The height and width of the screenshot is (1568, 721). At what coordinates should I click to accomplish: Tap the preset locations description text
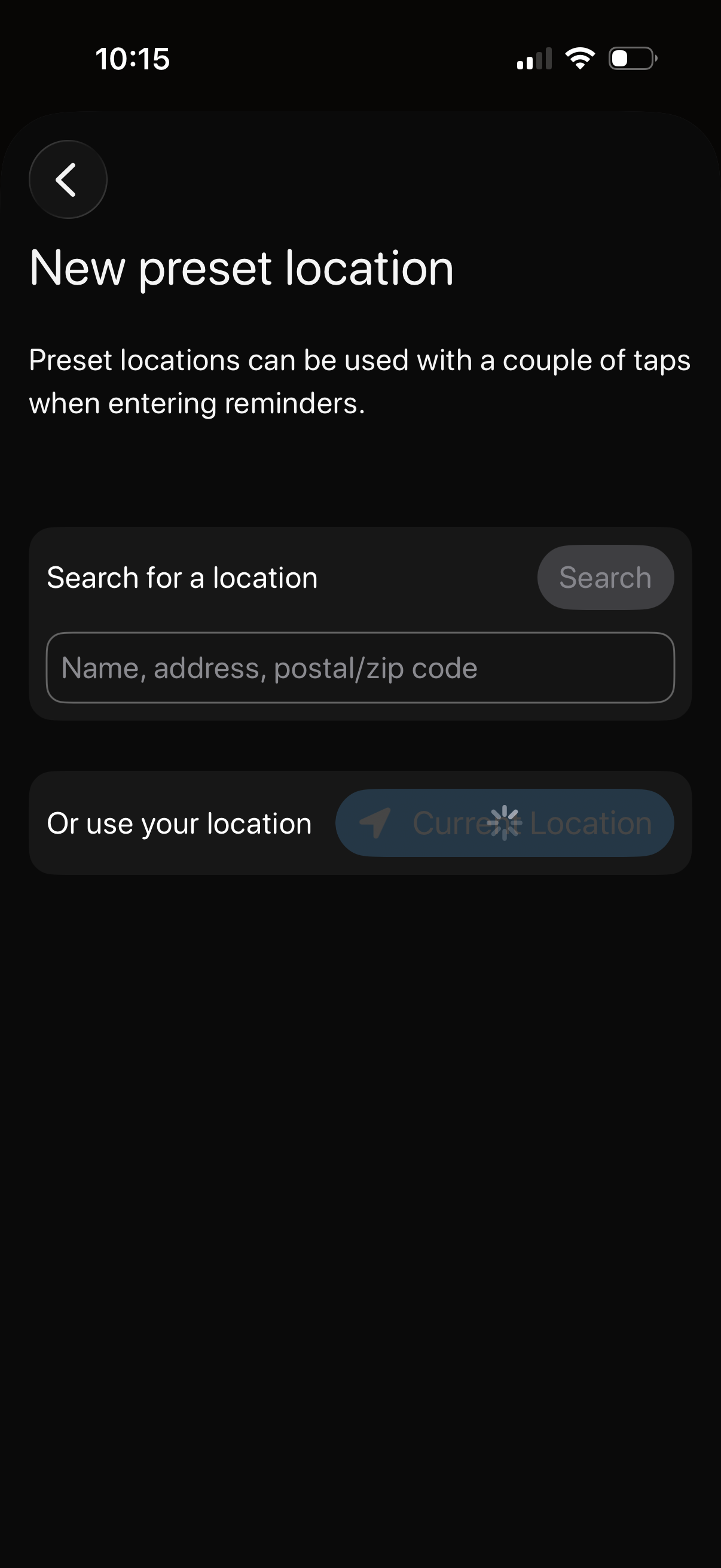coord(360,380)
